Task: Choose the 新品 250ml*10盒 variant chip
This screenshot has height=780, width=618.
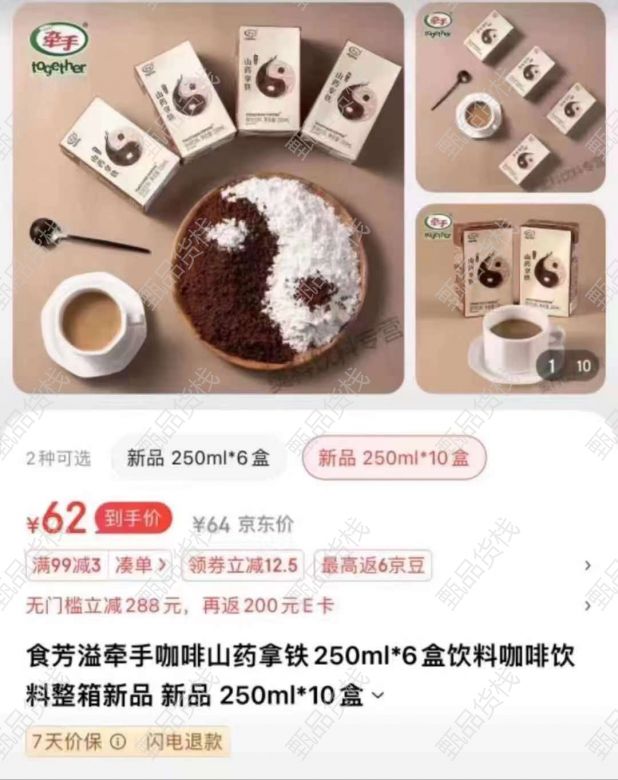Action: point(394,459)
